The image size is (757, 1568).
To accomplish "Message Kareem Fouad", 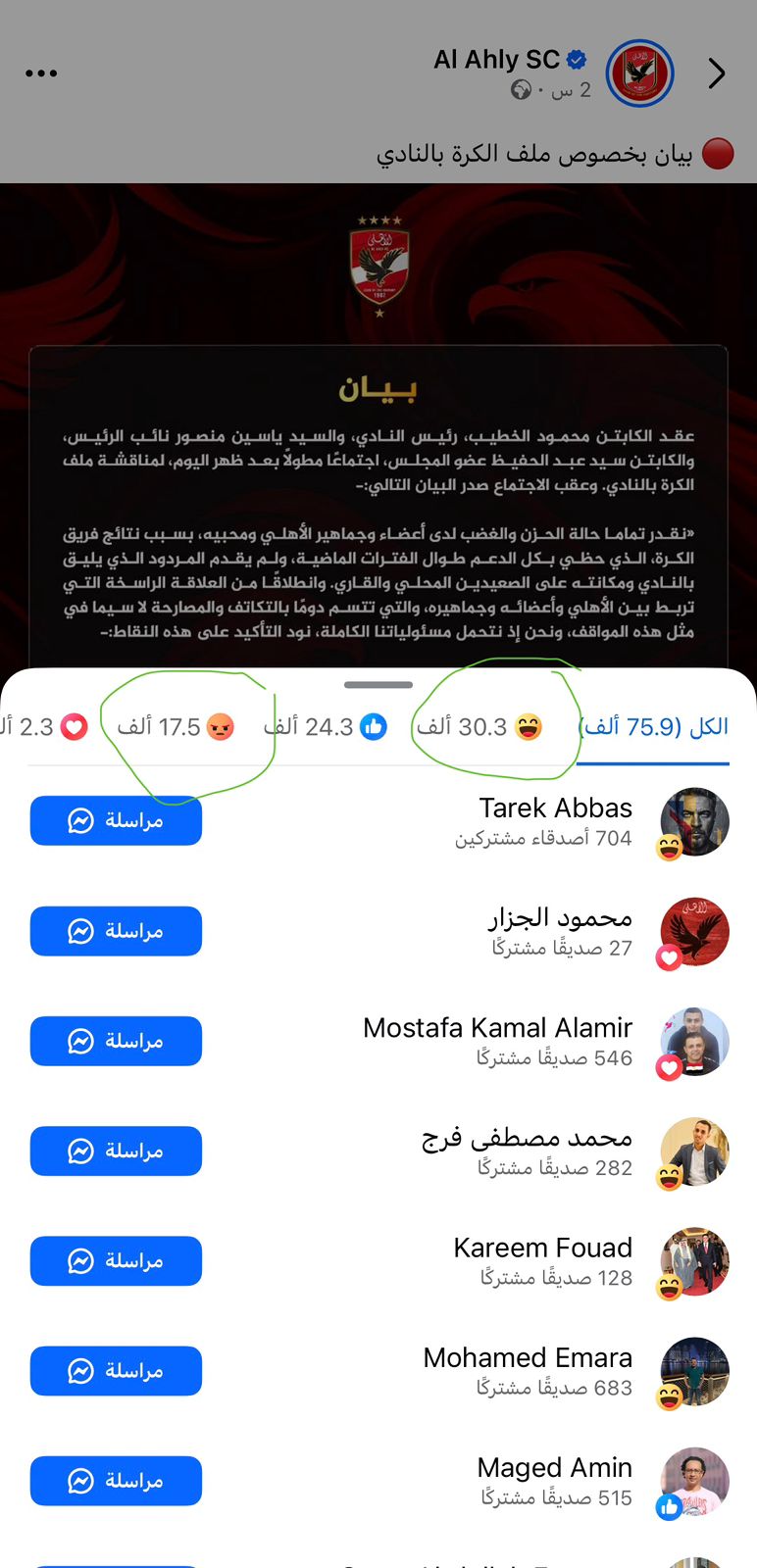I will click(x=116, y=1260).
